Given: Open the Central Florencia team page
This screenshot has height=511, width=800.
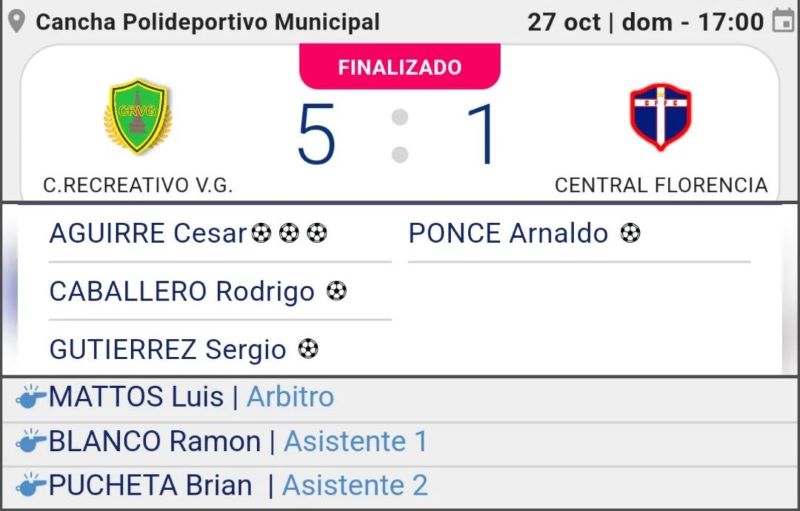Looking at the screenshot, I should pyautogui.click(x=660, y=117).
